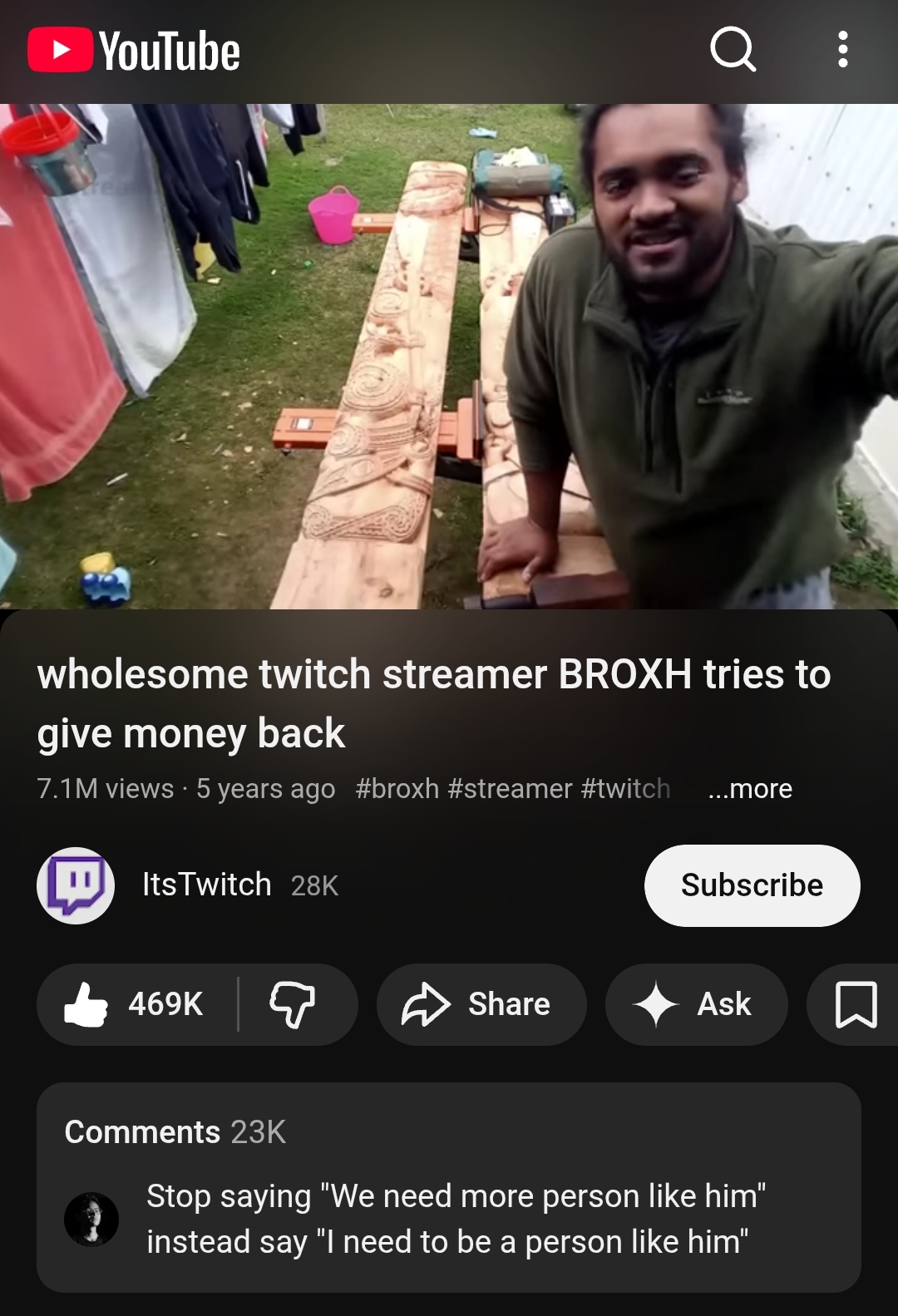
Task: Open the Comments section
Action: tap(449, 1186)
